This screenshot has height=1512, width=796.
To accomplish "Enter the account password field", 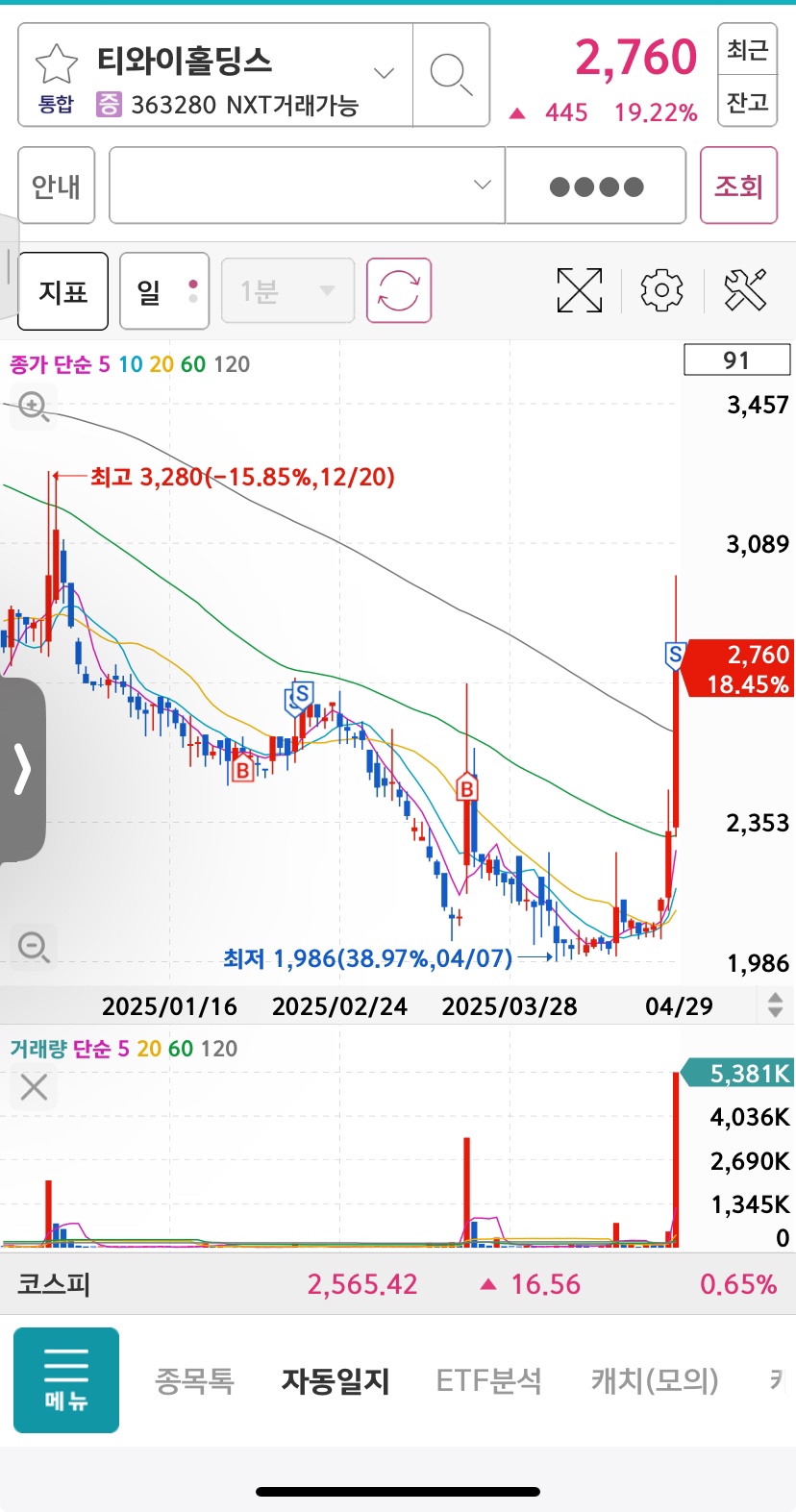I will pos(596,186).
